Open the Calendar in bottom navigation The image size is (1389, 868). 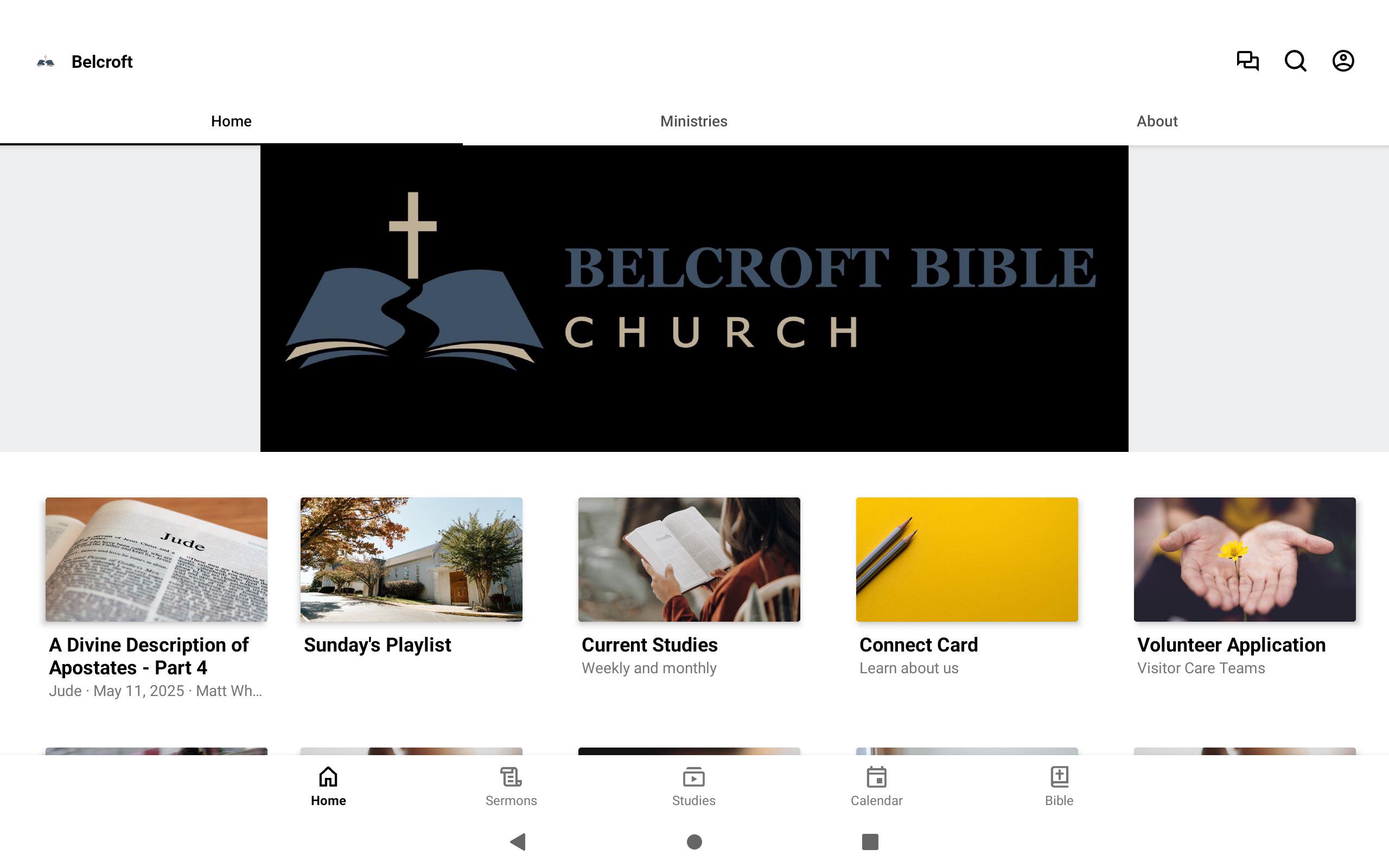point(876,786)
